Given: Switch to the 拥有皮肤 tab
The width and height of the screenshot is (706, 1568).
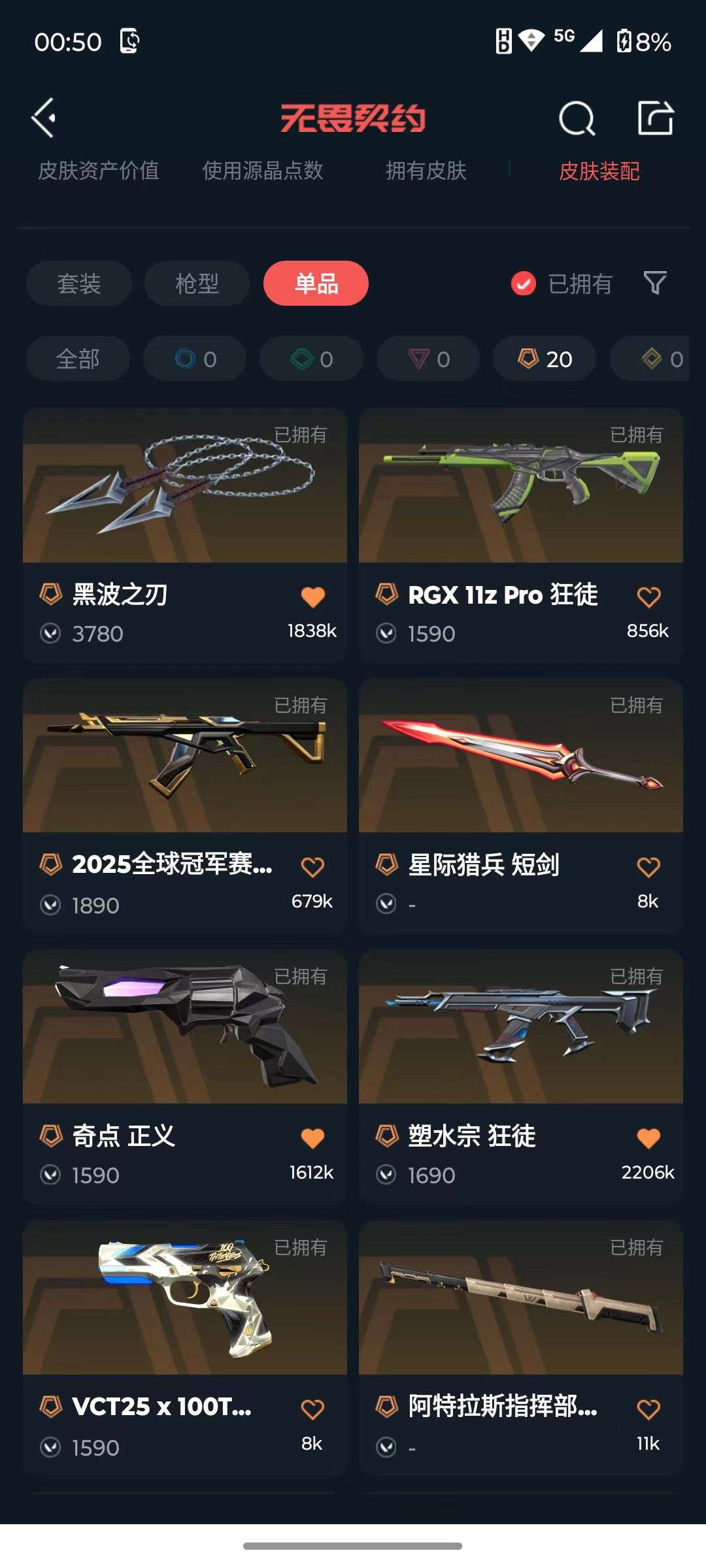Looking at the screenshot, I should [x=426, y=171].
